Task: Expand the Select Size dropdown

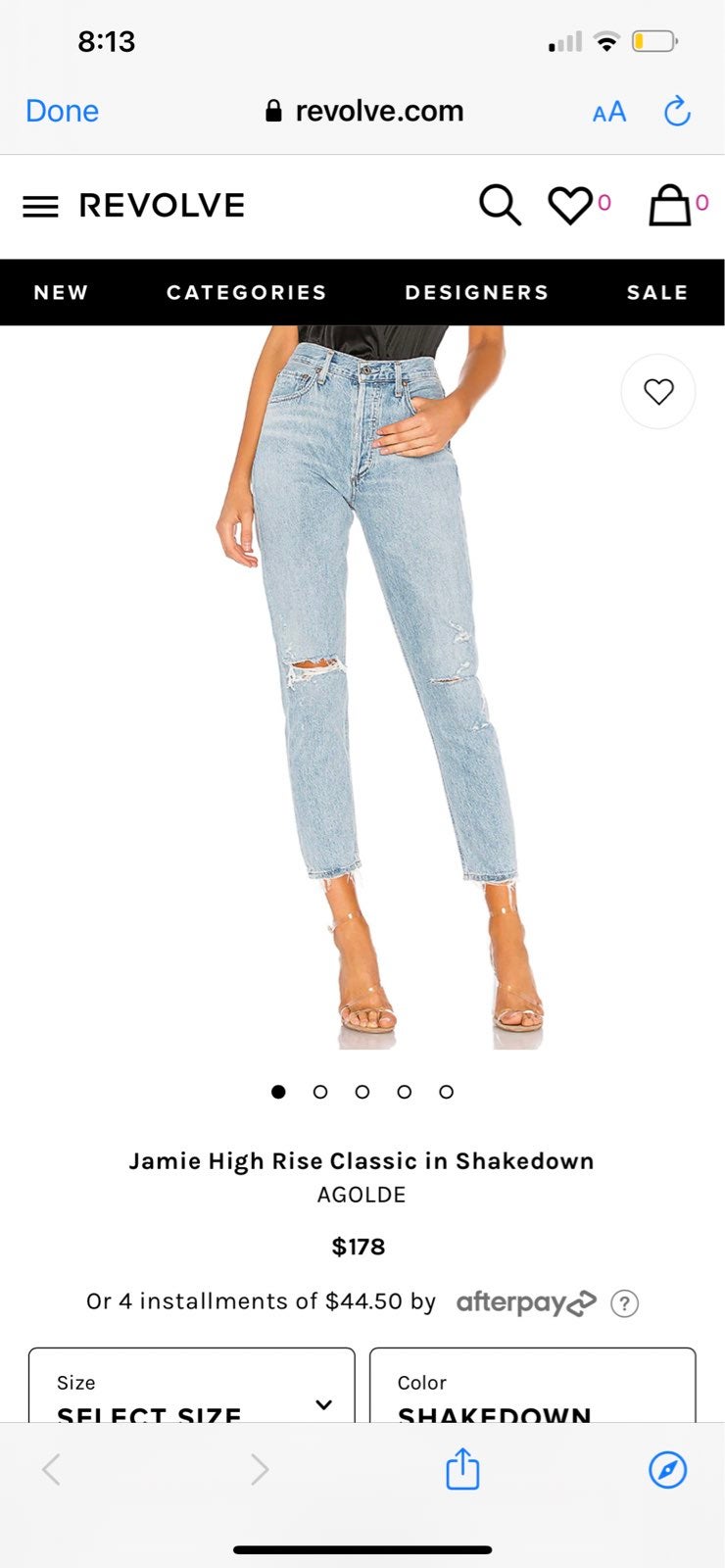Action: (192, 1386)
